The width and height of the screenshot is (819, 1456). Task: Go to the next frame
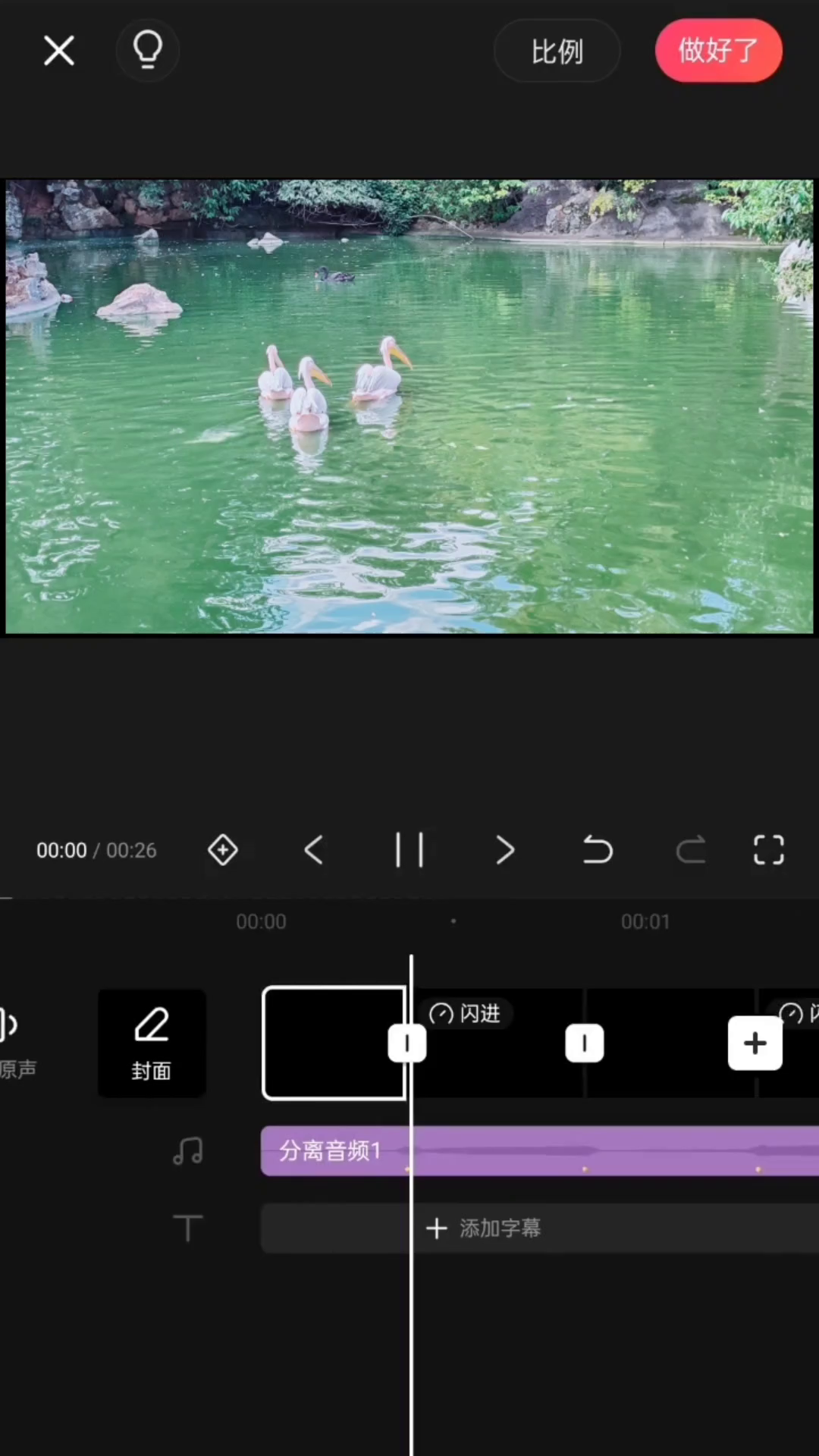[505, 850]
